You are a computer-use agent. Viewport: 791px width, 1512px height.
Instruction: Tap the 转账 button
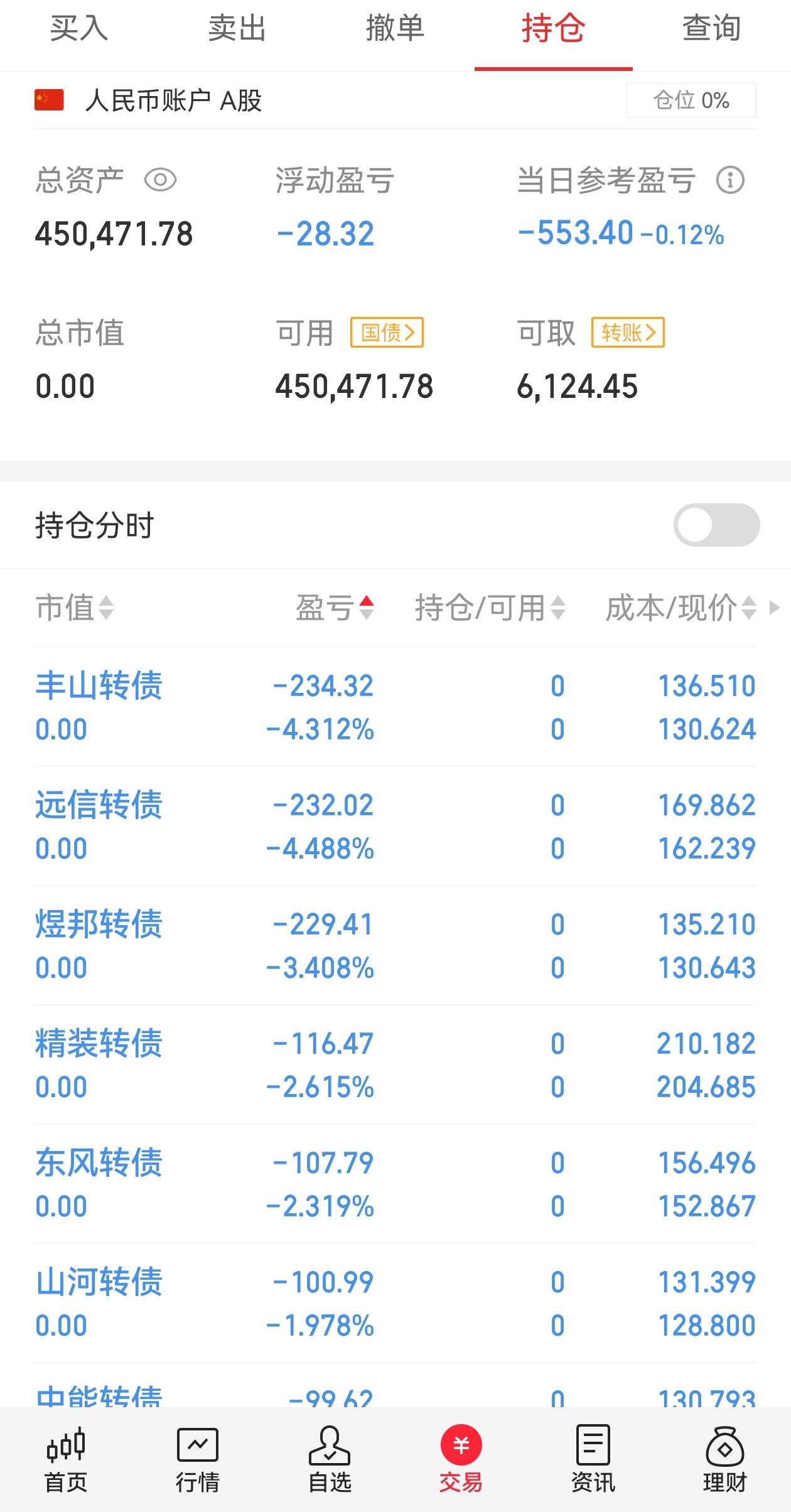coord(628,333)
